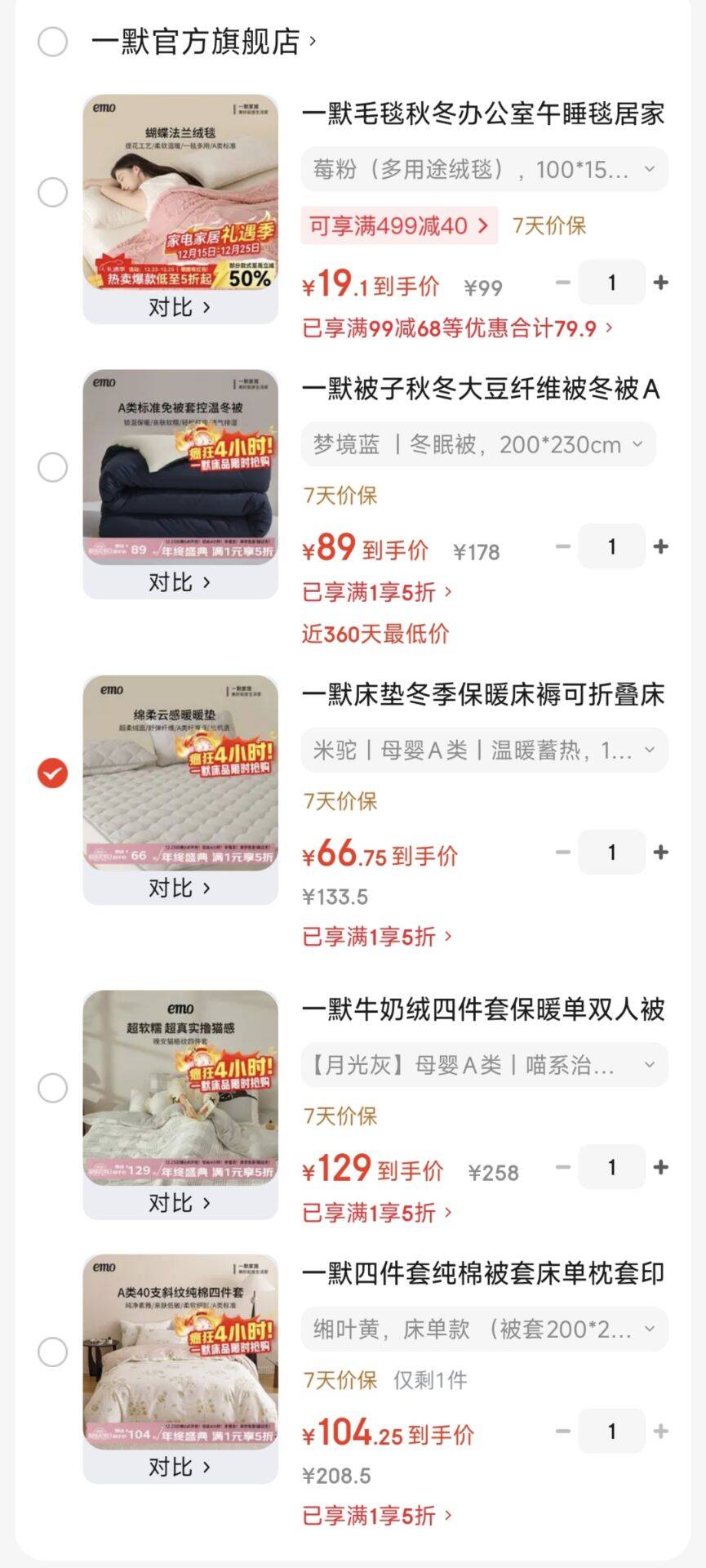The height and width of the screenshot is (1568, 706).
Task: Tap 对比 under the fleece blanket
Action: click(x=179, y=308)
